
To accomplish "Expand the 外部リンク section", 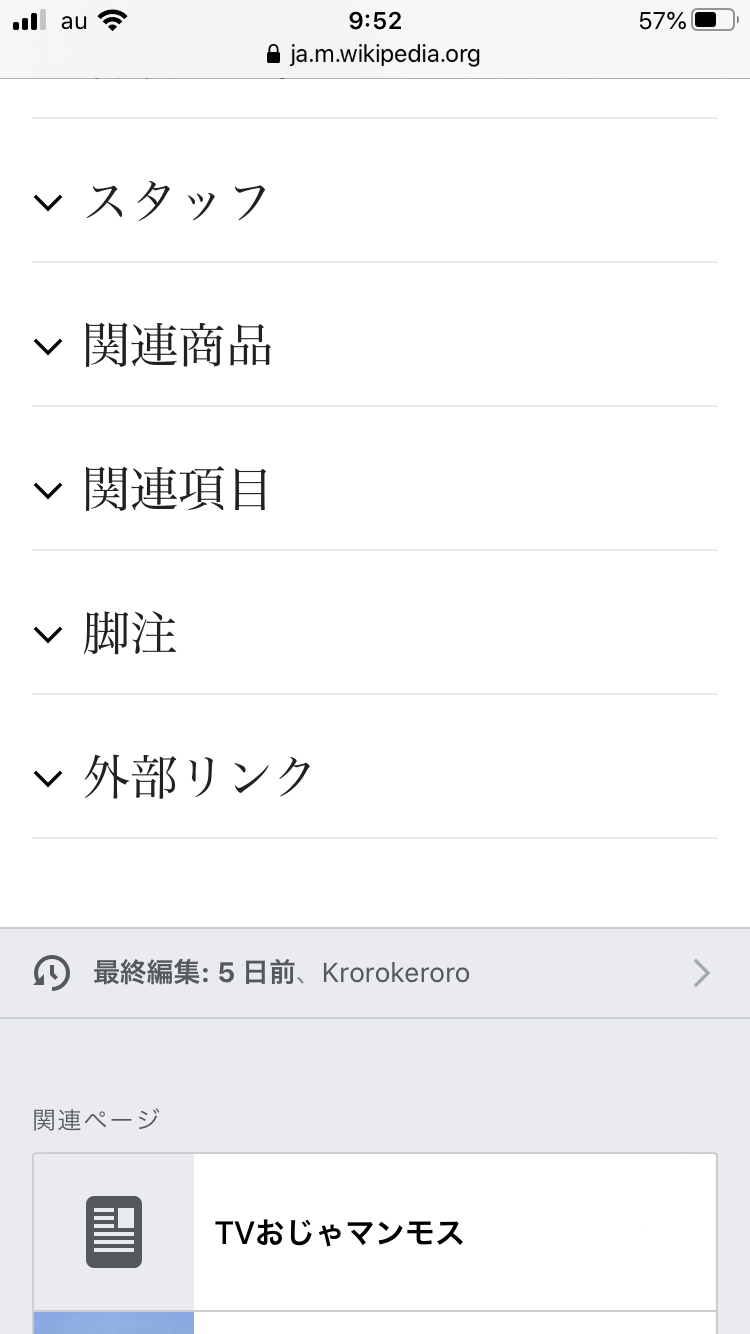I will pyautogui.click(x=198, y=777).
